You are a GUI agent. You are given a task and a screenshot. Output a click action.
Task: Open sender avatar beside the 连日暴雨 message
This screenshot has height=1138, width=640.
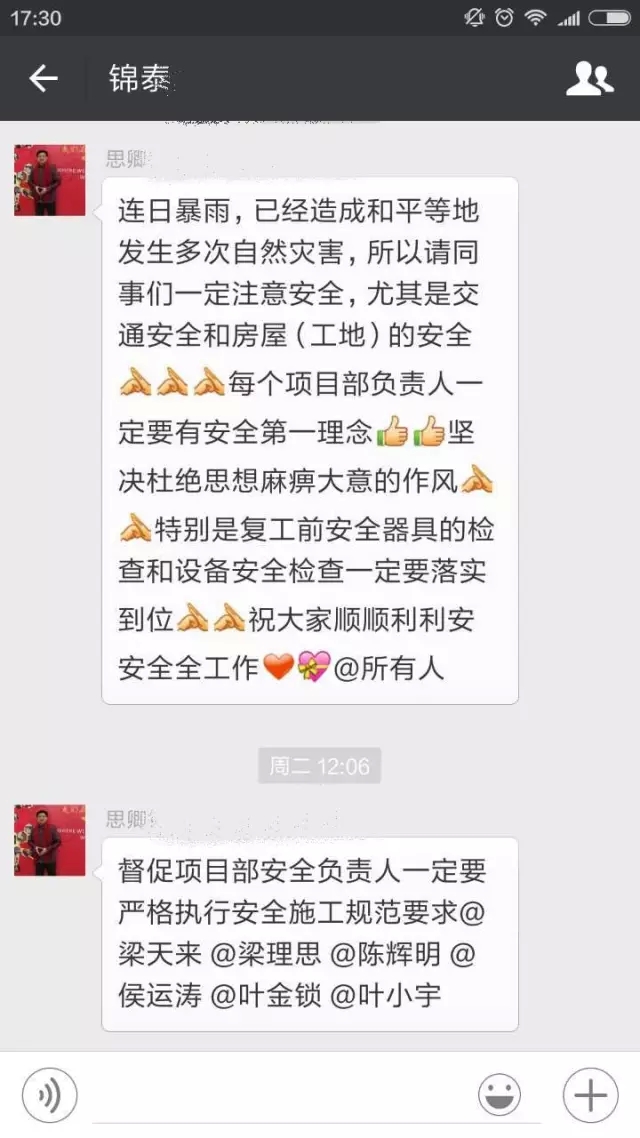point(49,180)
